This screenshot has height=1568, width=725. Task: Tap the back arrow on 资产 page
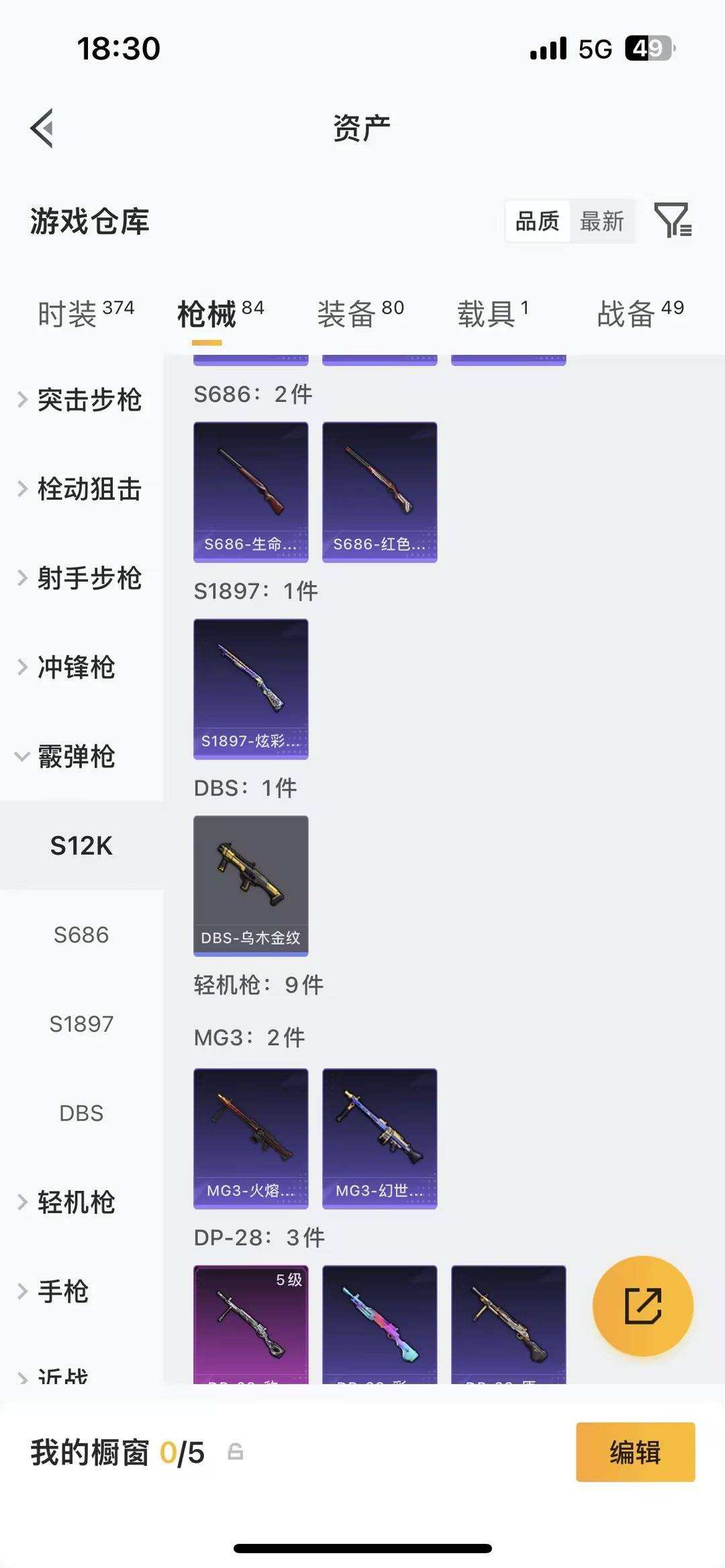[x=43, y=129]
